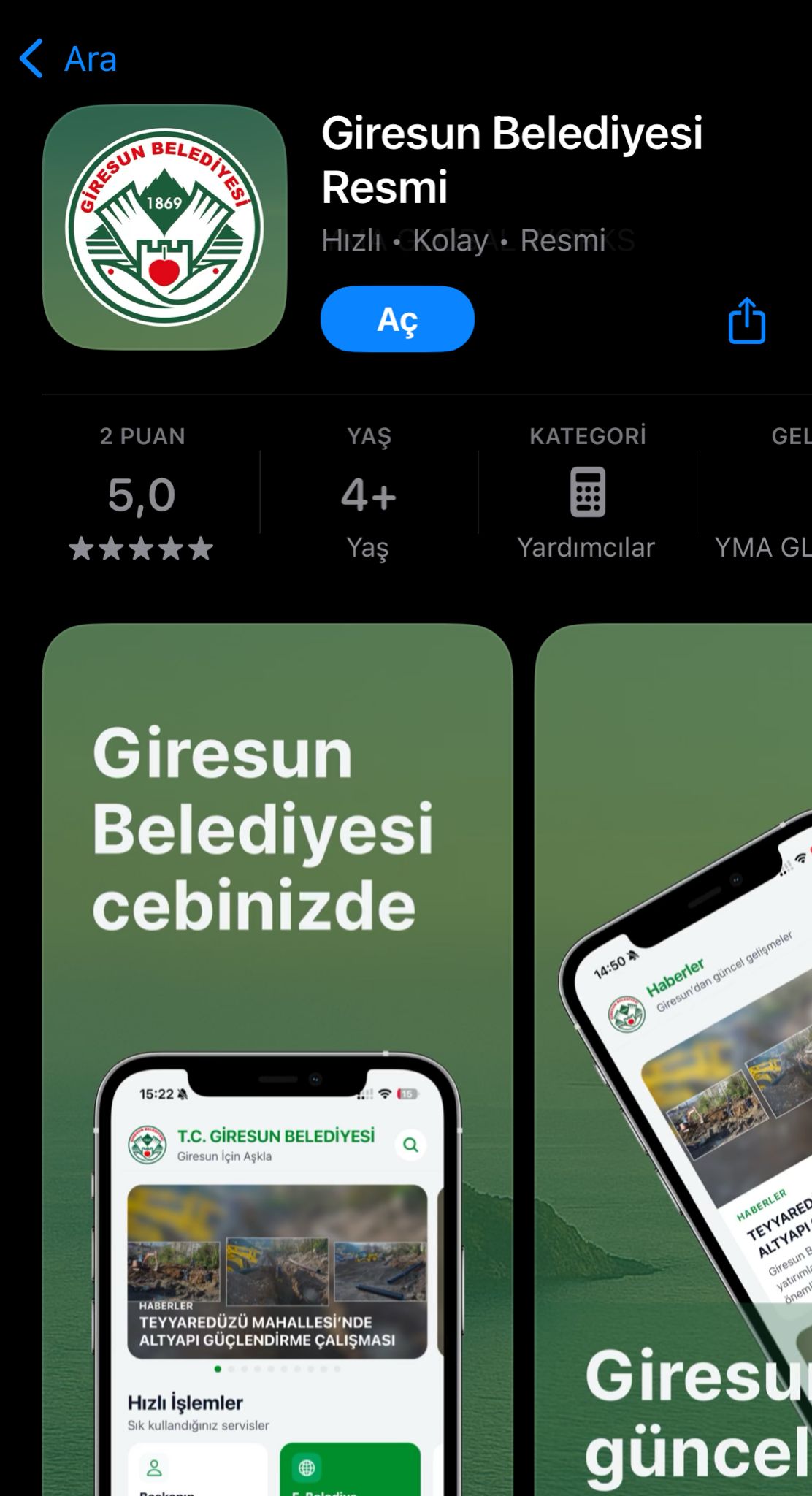Open the Yardımcılar category

click(586, 497)
